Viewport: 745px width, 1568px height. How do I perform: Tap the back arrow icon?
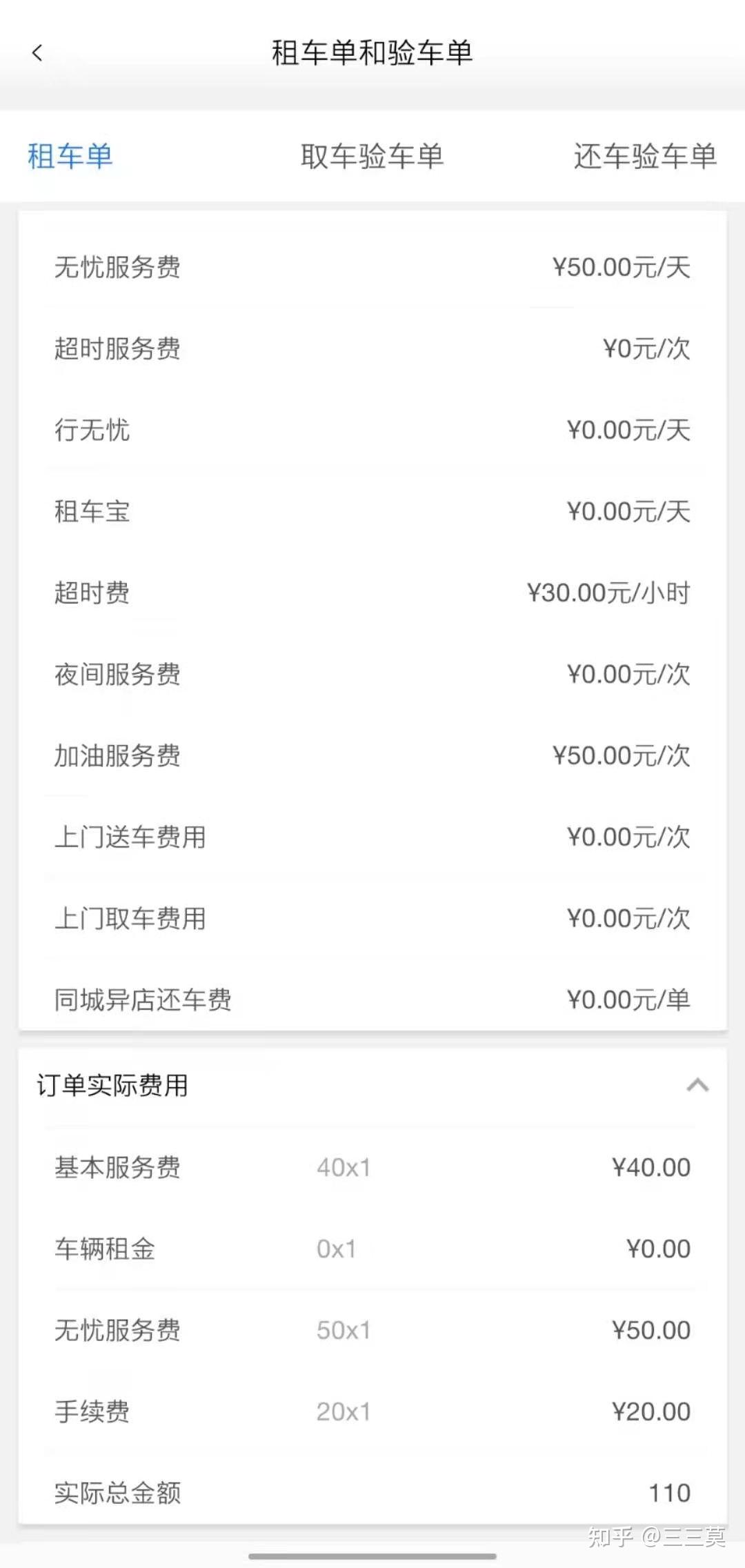[x=38, y=52]
